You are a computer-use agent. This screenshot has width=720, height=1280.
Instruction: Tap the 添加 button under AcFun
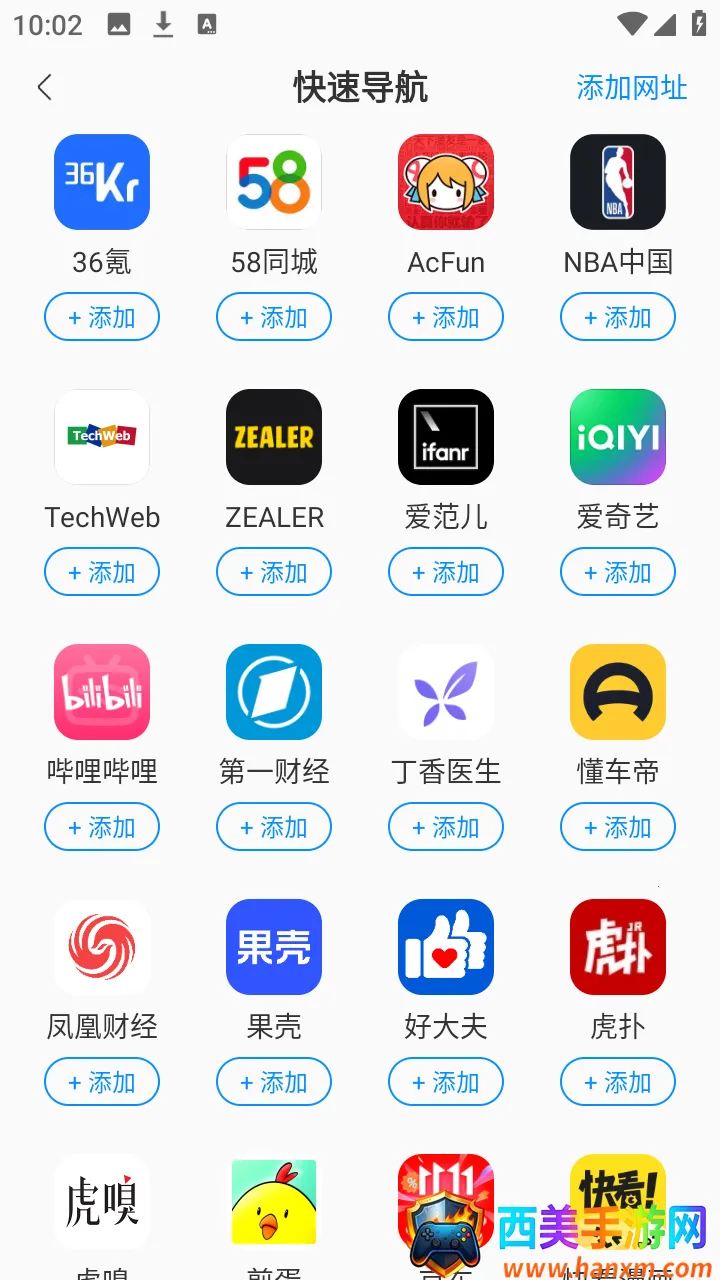[446, 318]
